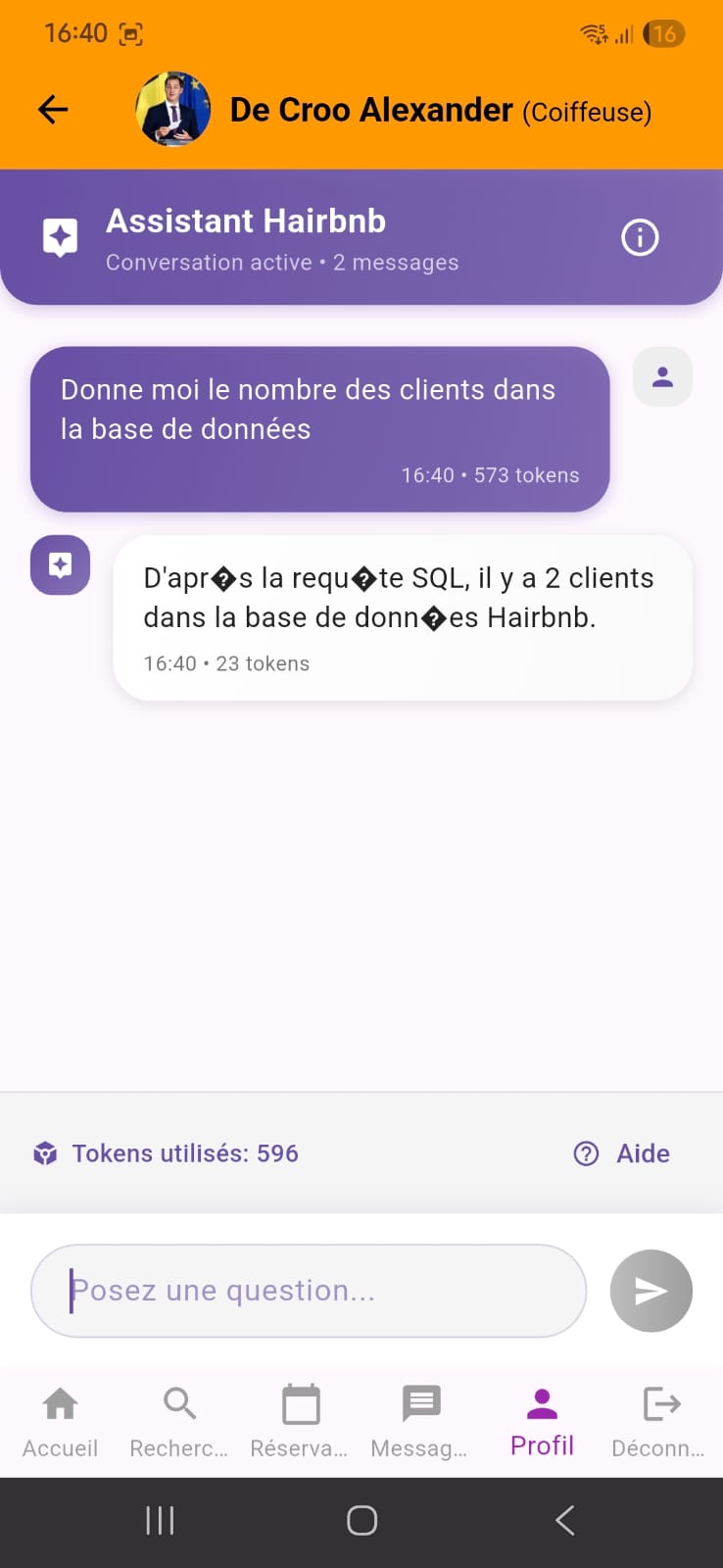Tap the user avatar beside the first message

(662, 376)
